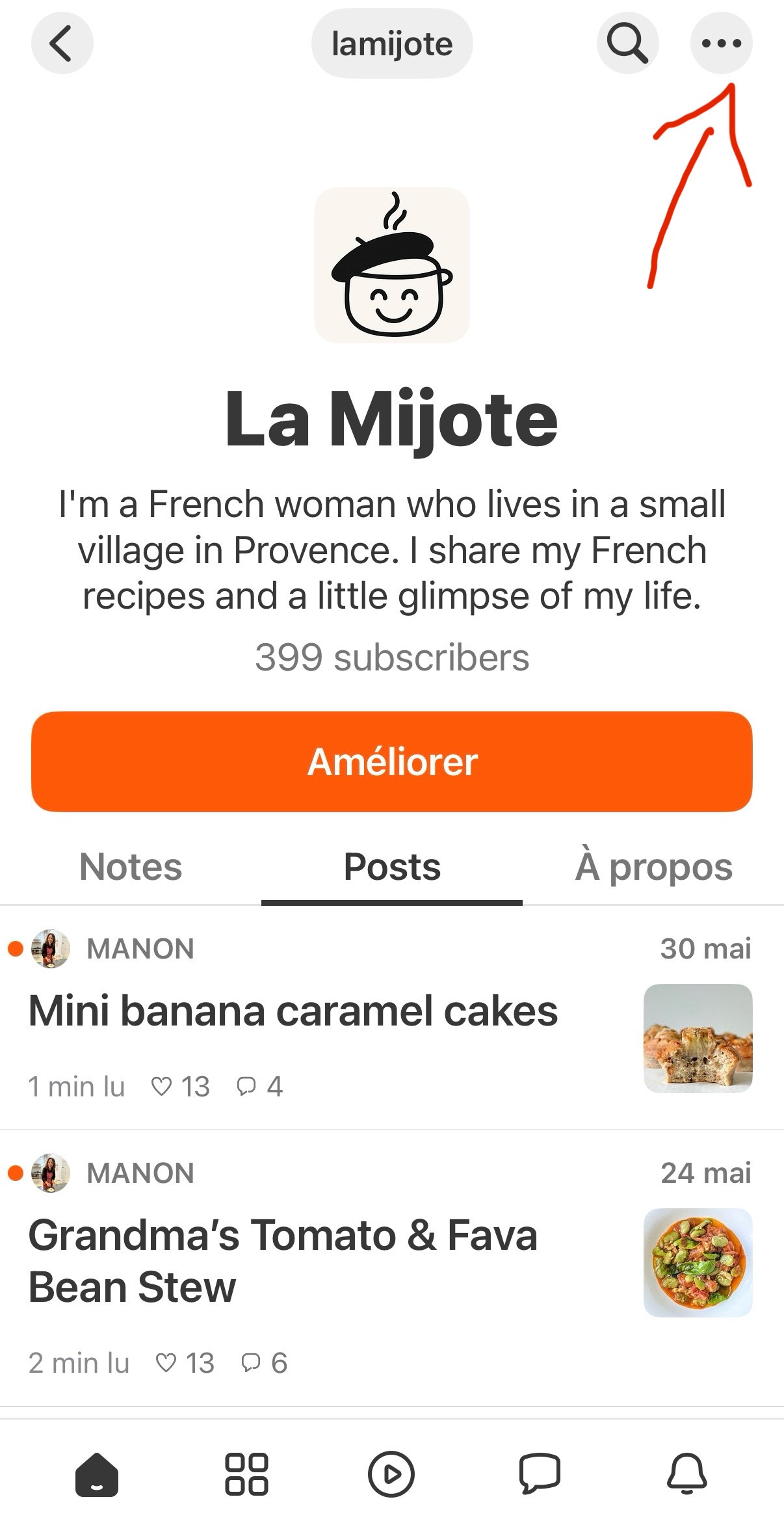Open the grid explore tab

coord(246,1474)
